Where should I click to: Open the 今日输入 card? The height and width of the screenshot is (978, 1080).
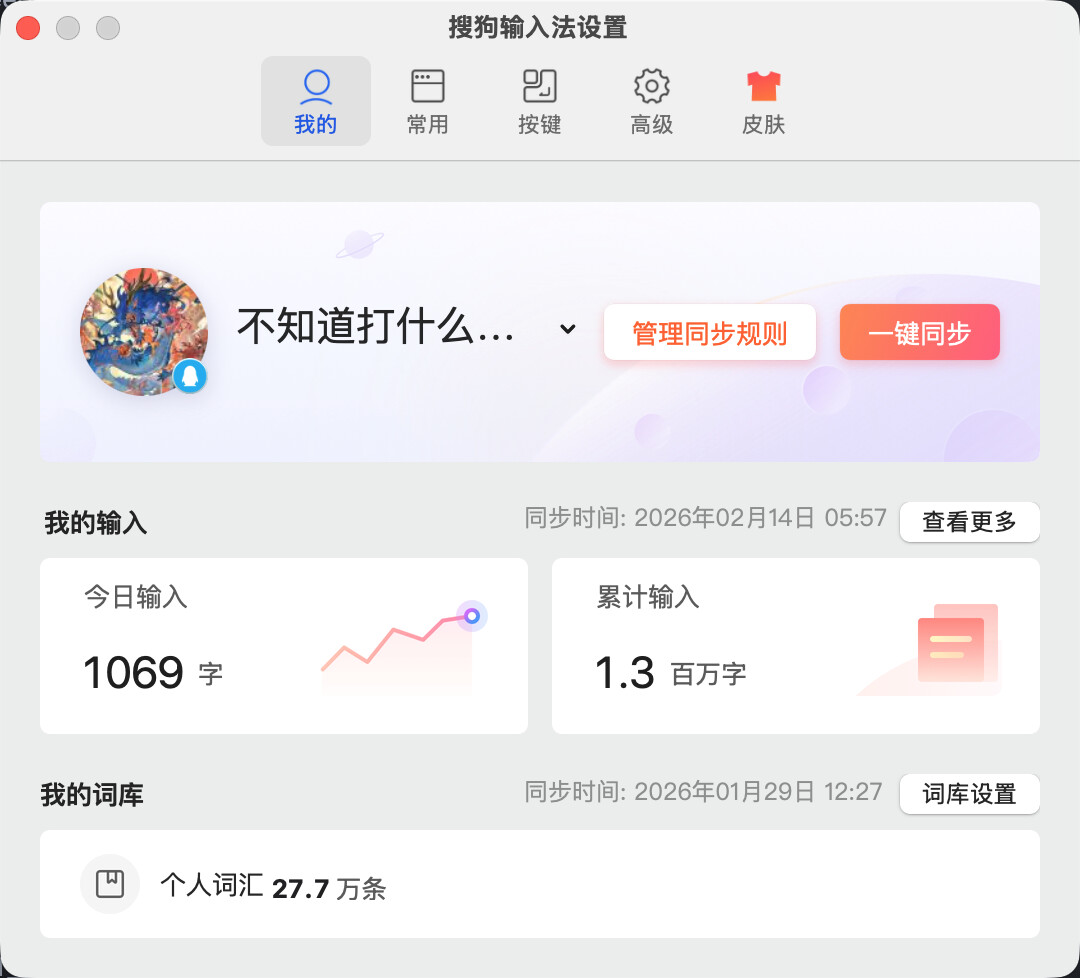coord(284,646)
